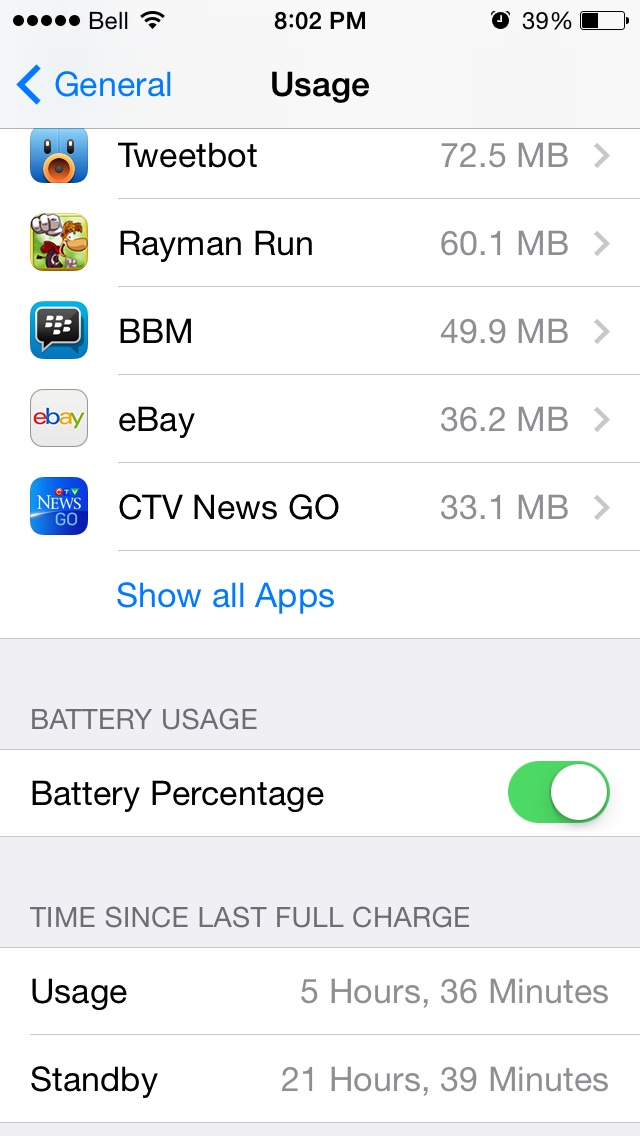Tap Show all Apps
This screenshot has height=1136, width=640.
(x=226, y=596)
